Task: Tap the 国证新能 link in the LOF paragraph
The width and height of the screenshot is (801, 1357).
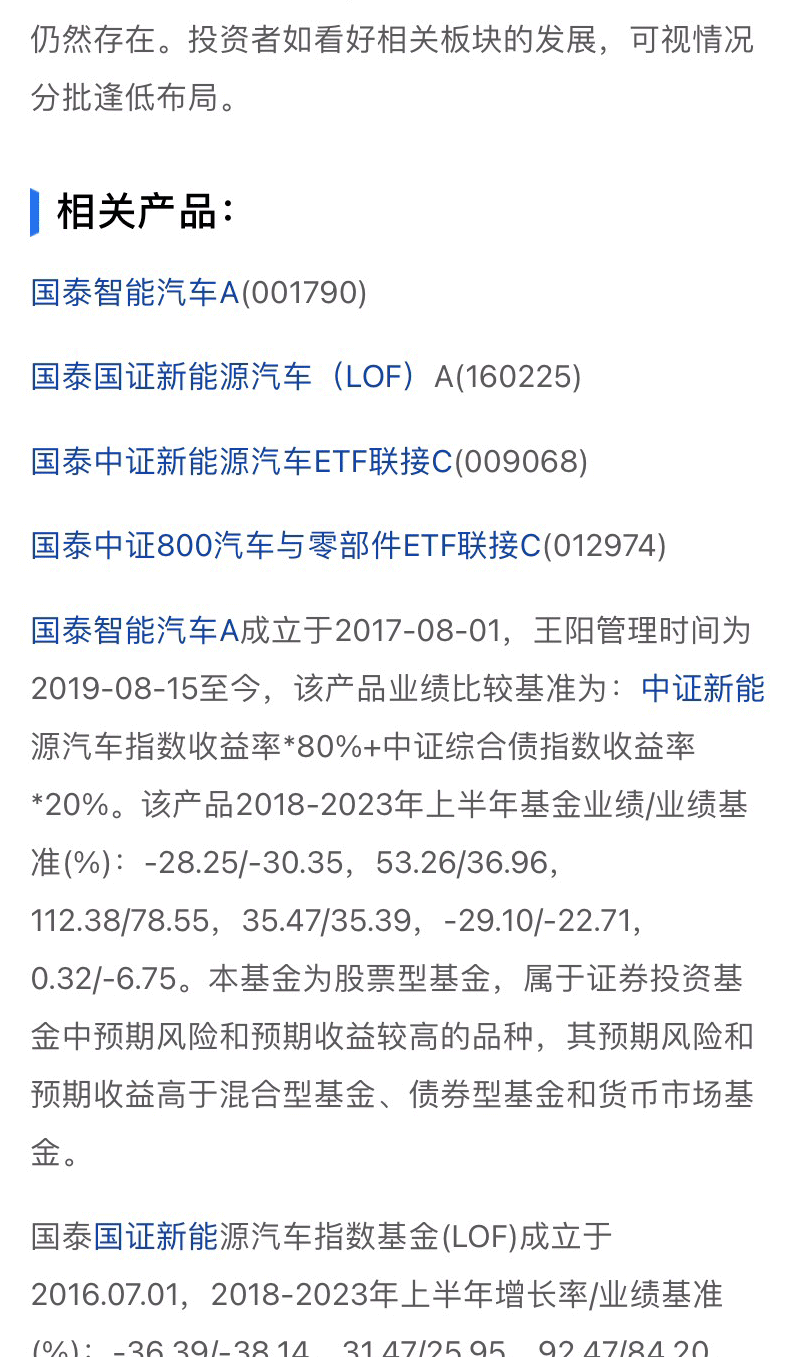Action: click(x=156, y=1237)
